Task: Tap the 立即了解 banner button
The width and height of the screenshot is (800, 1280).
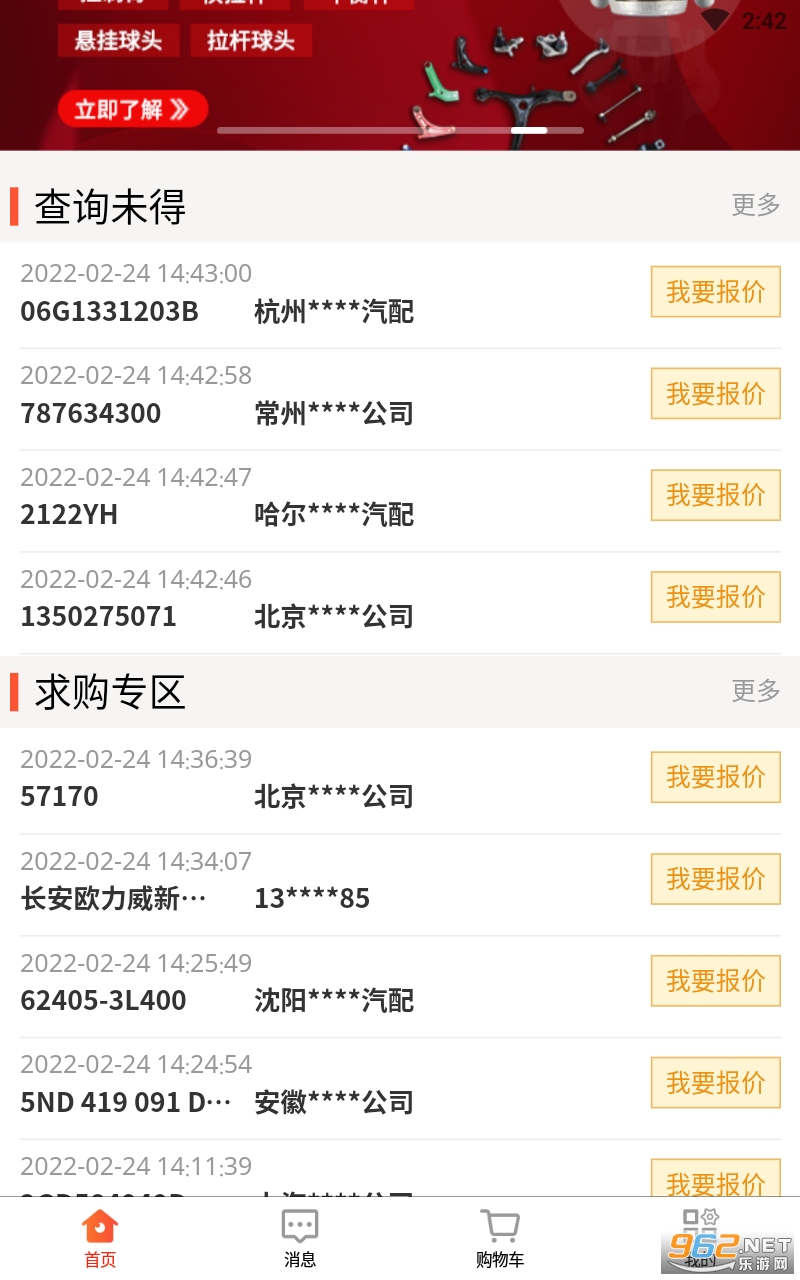Action: 132,109
